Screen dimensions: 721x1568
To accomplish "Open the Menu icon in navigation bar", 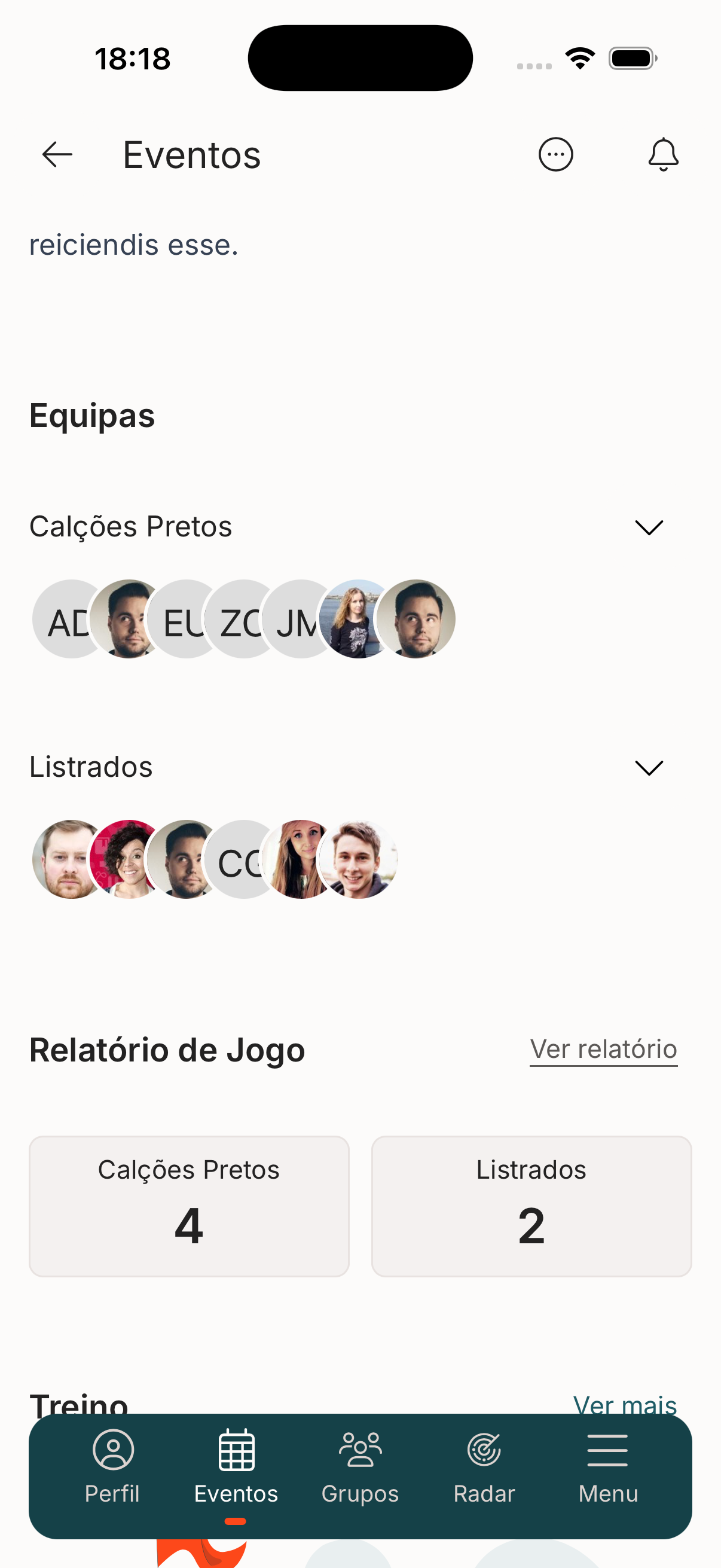I will (x=607, y=1451).
